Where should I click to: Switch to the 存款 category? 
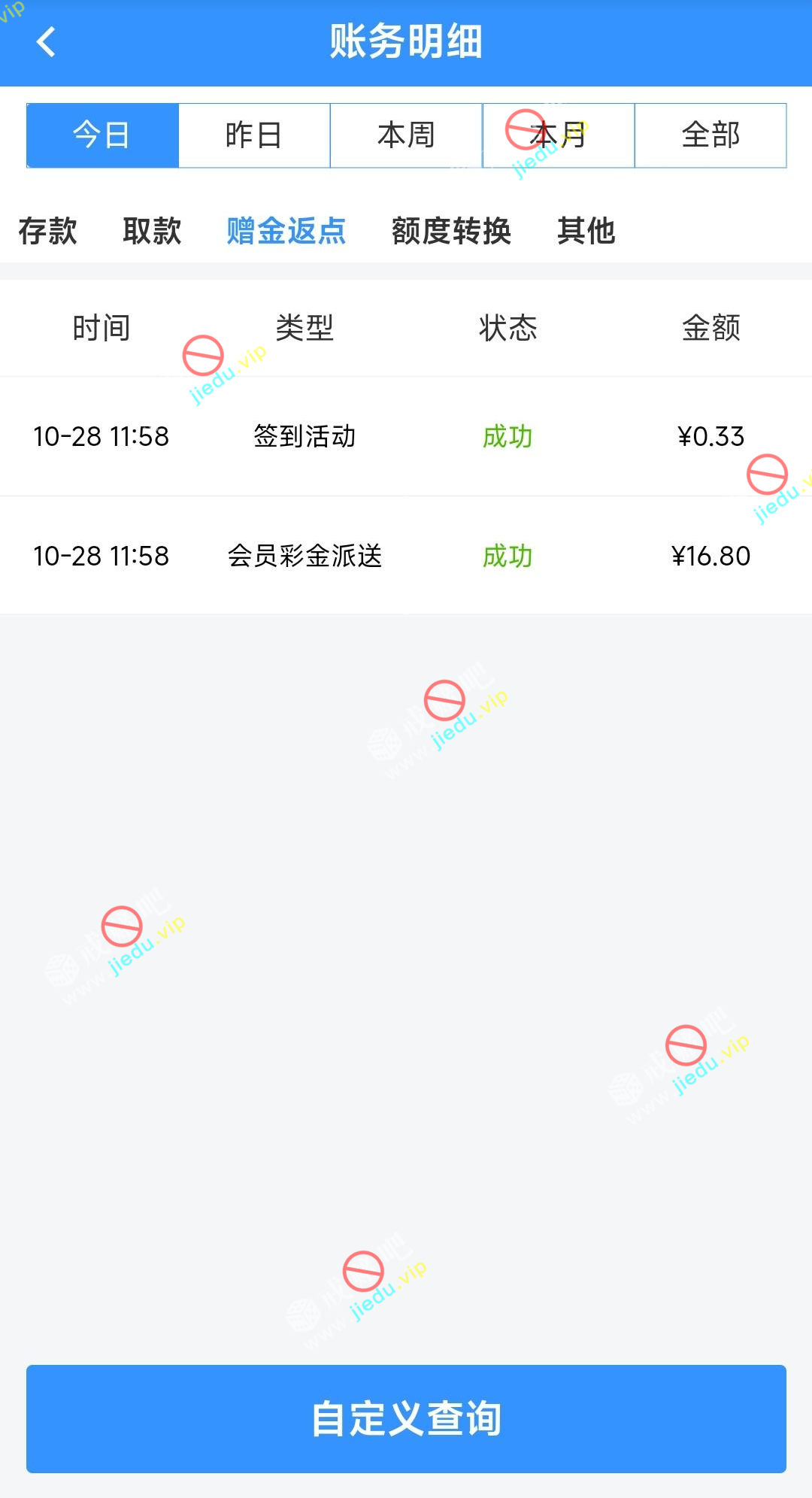click(x=48, y=231)
